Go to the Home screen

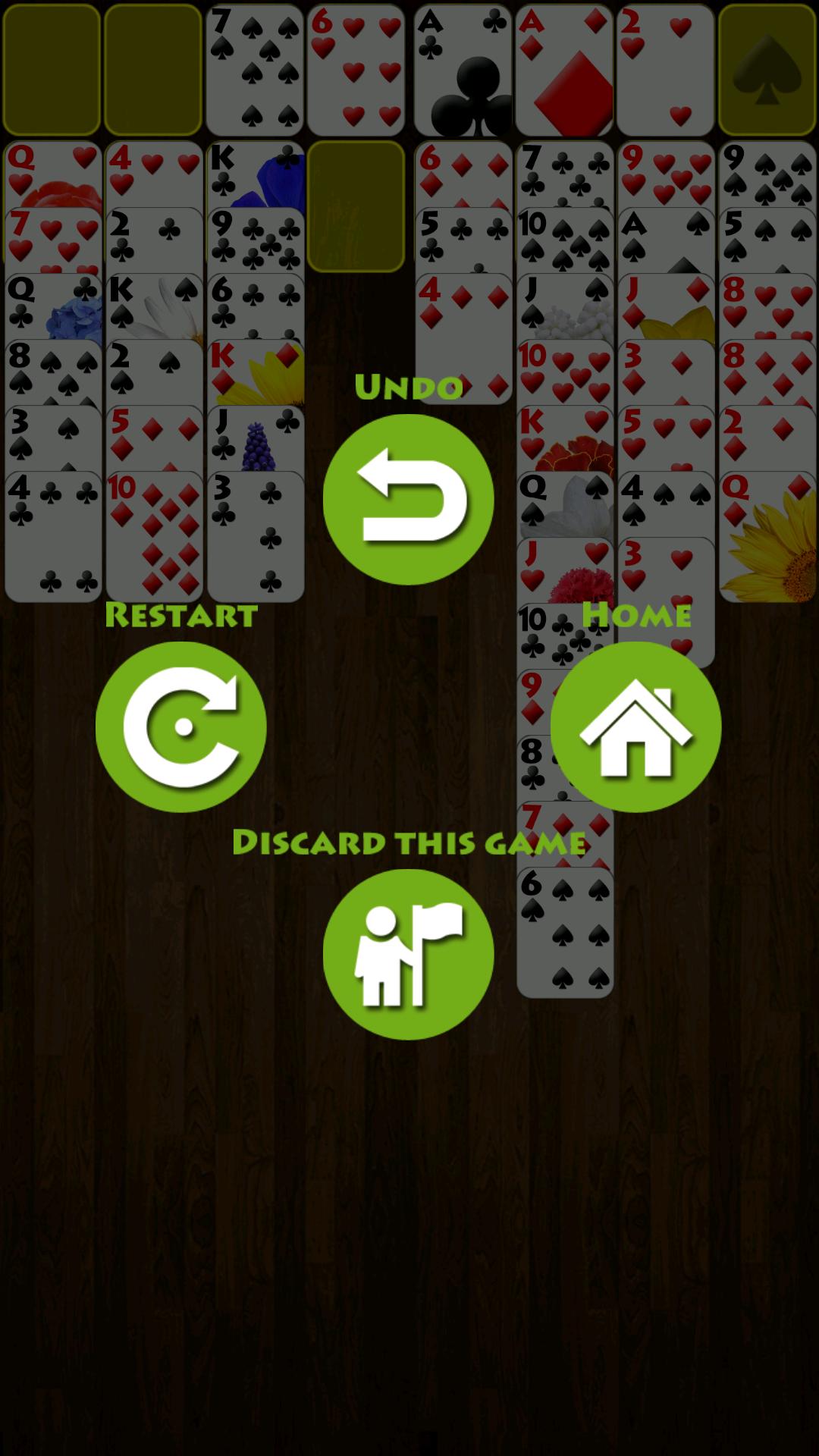[635, 726]
